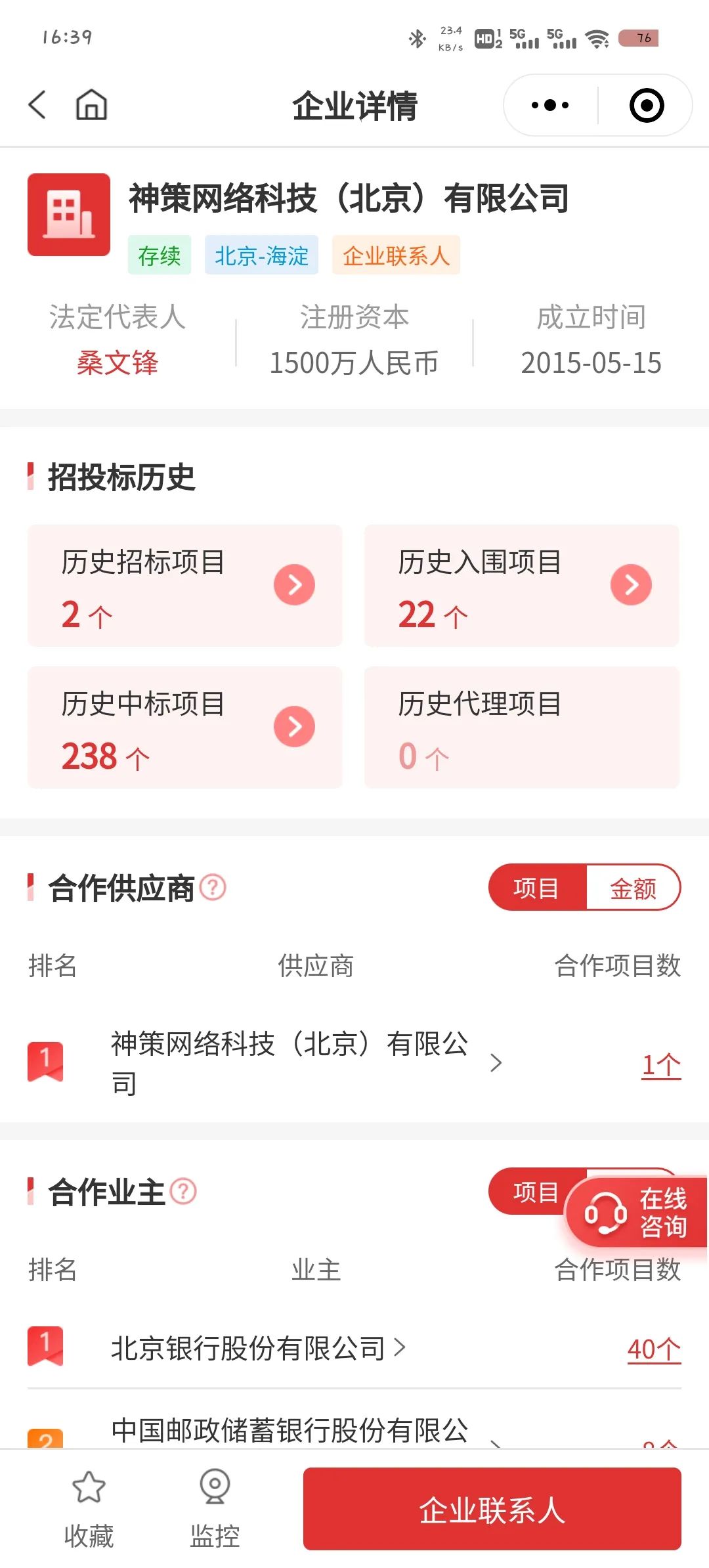Add company to 收藏
Screen dimensions: 709x1568
click(89, 1509)
